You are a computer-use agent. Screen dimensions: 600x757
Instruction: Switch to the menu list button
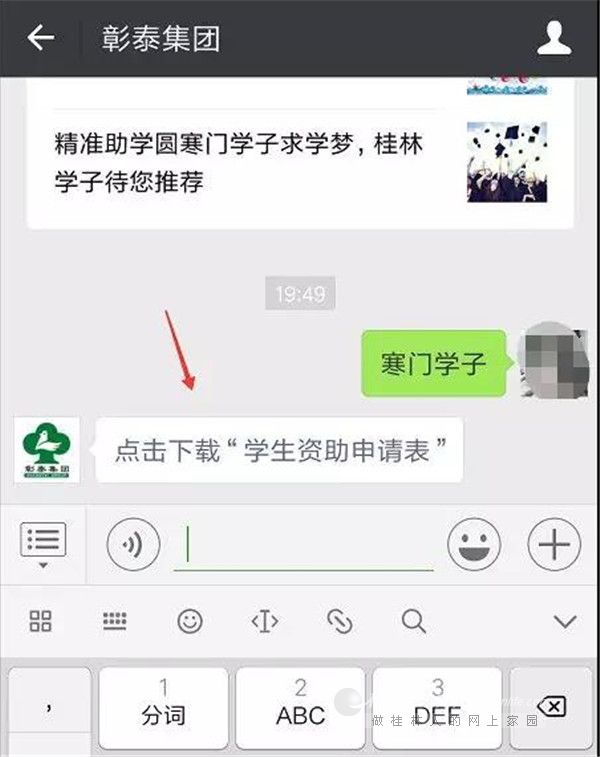42,544
